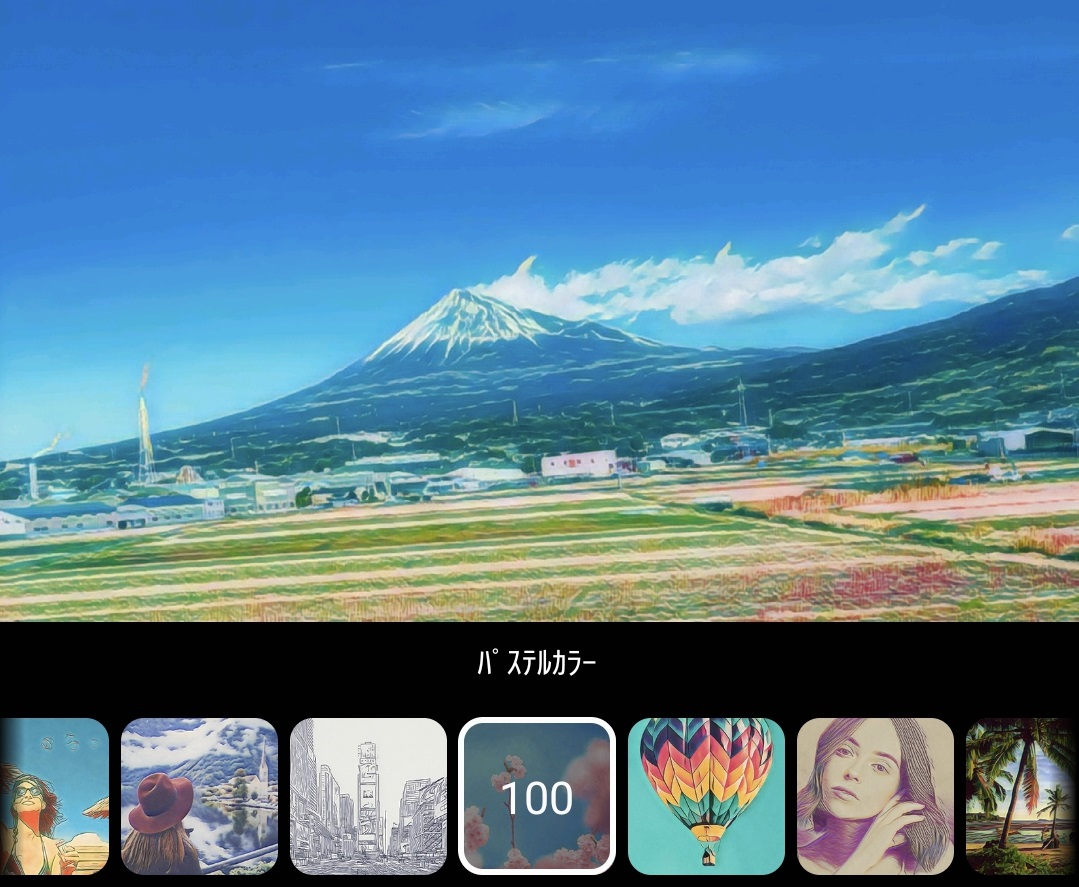Apply the red hat painting filter
1079x887 pixels.
click(x=199, y=796)
